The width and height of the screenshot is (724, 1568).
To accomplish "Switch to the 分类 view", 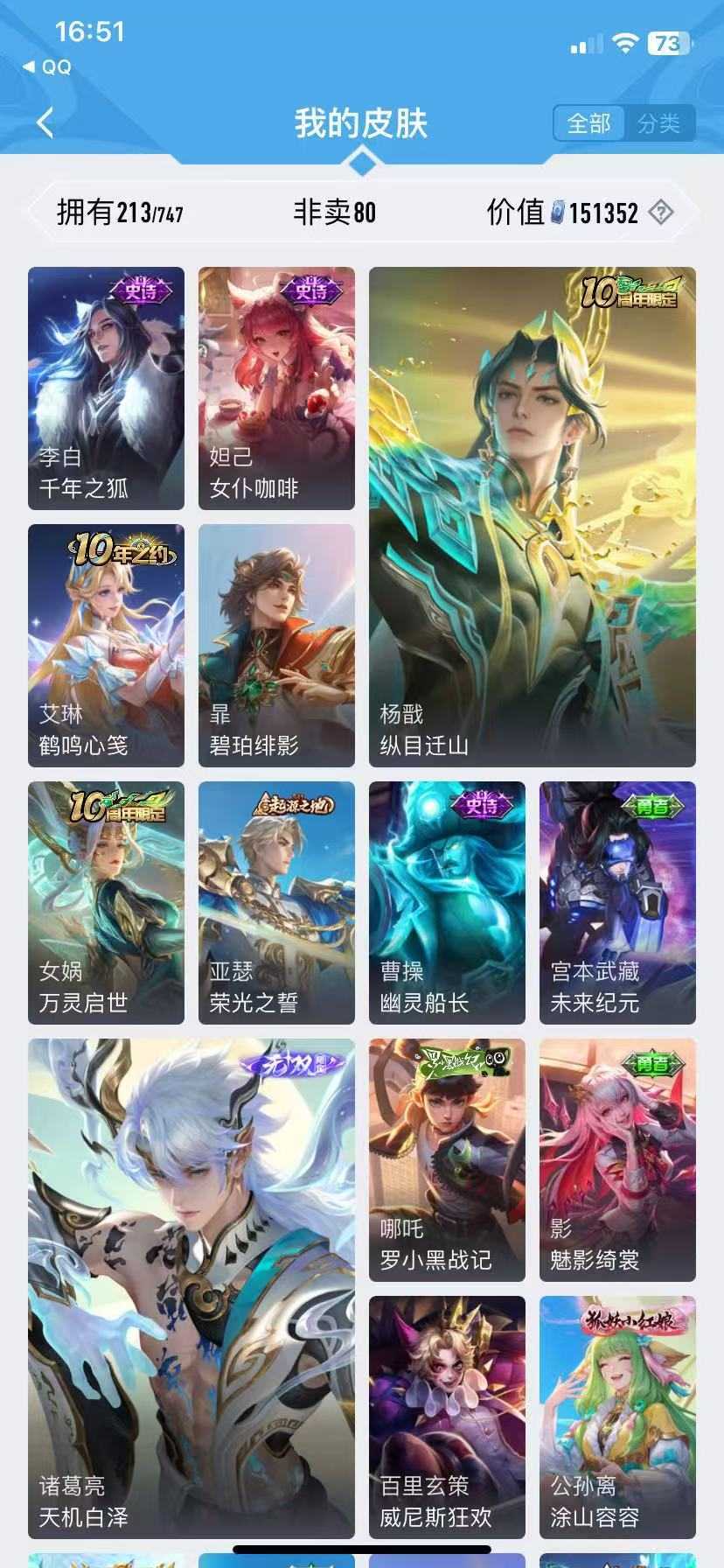I will click(658, 123).
